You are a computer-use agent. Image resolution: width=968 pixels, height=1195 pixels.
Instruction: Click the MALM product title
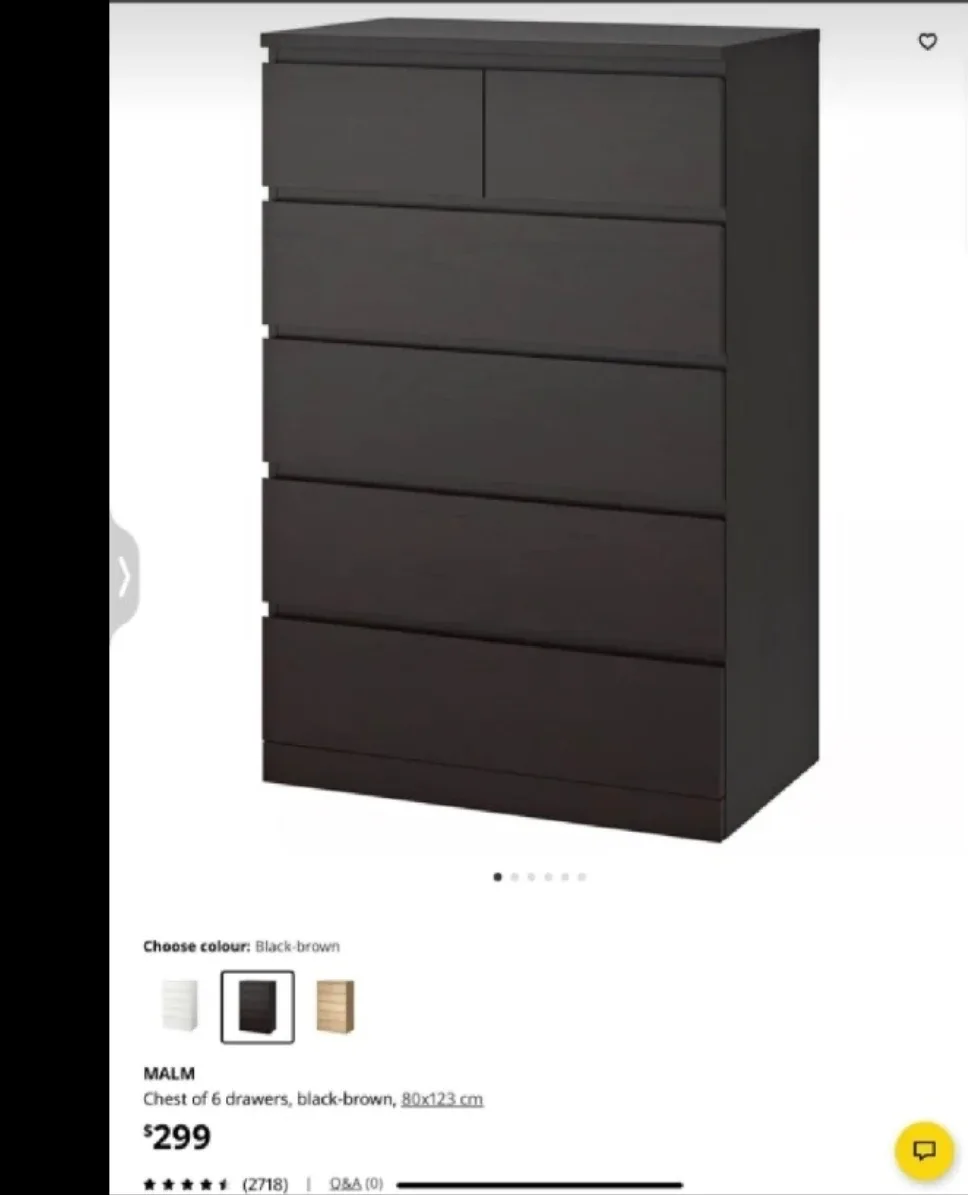pyautogui.click(x=170, y=1074)
